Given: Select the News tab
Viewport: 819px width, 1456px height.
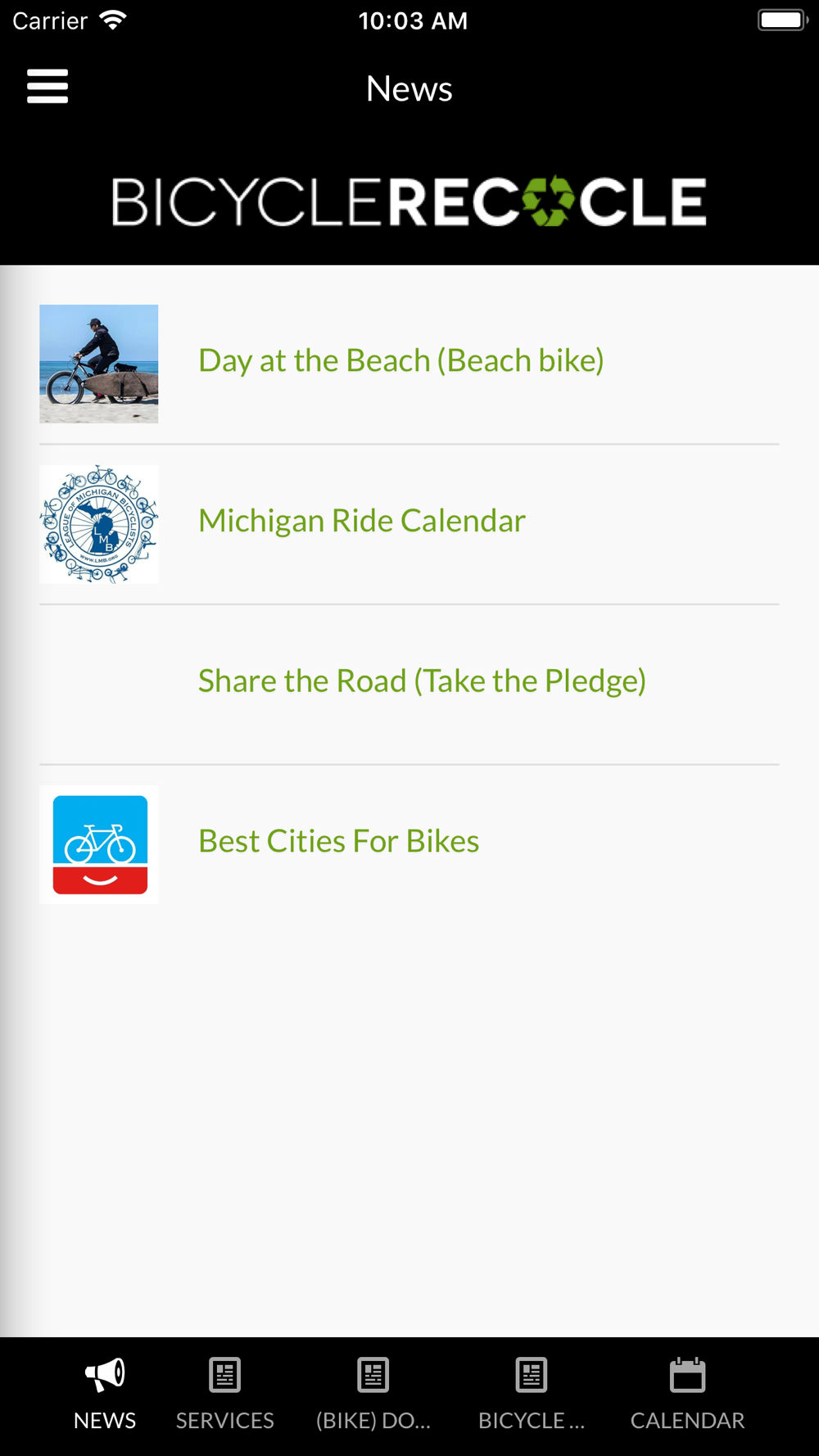Looking at the screenshot, I should pyautogui.click(x=105, y=1395).
